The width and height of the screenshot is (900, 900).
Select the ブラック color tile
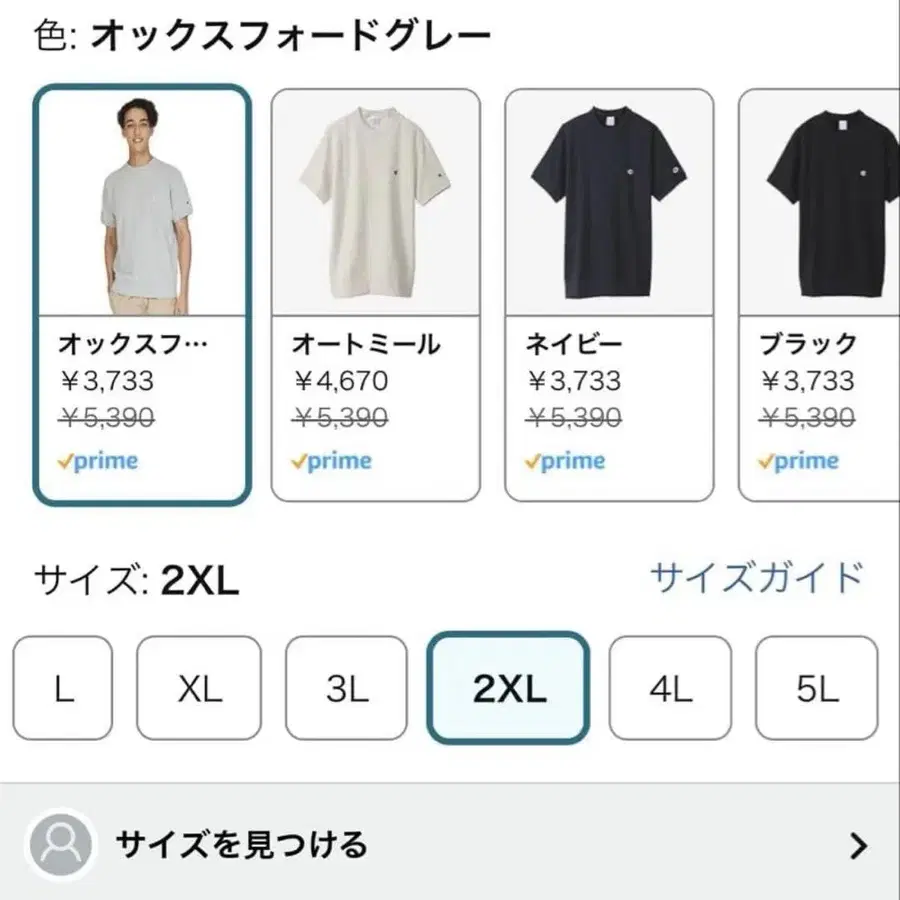pos(820,295)
